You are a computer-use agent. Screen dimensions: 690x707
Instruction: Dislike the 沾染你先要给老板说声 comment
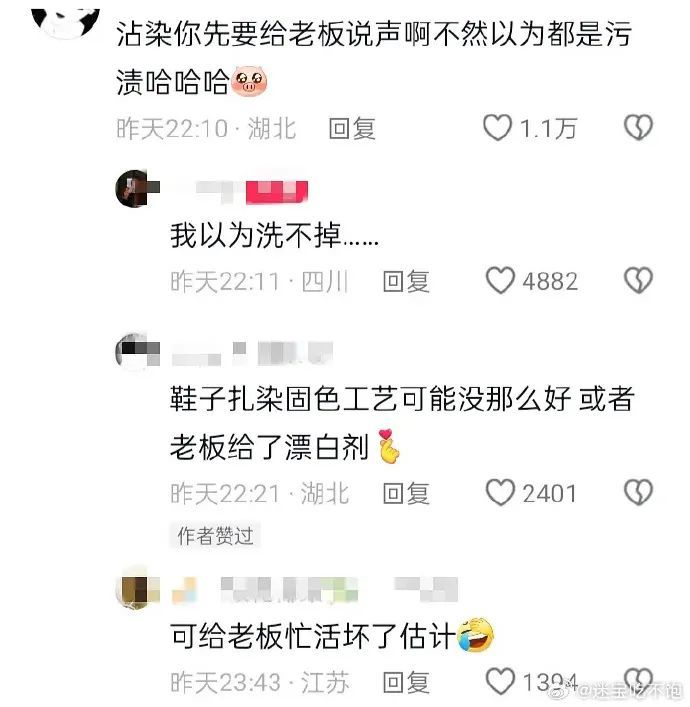[638, 128]
